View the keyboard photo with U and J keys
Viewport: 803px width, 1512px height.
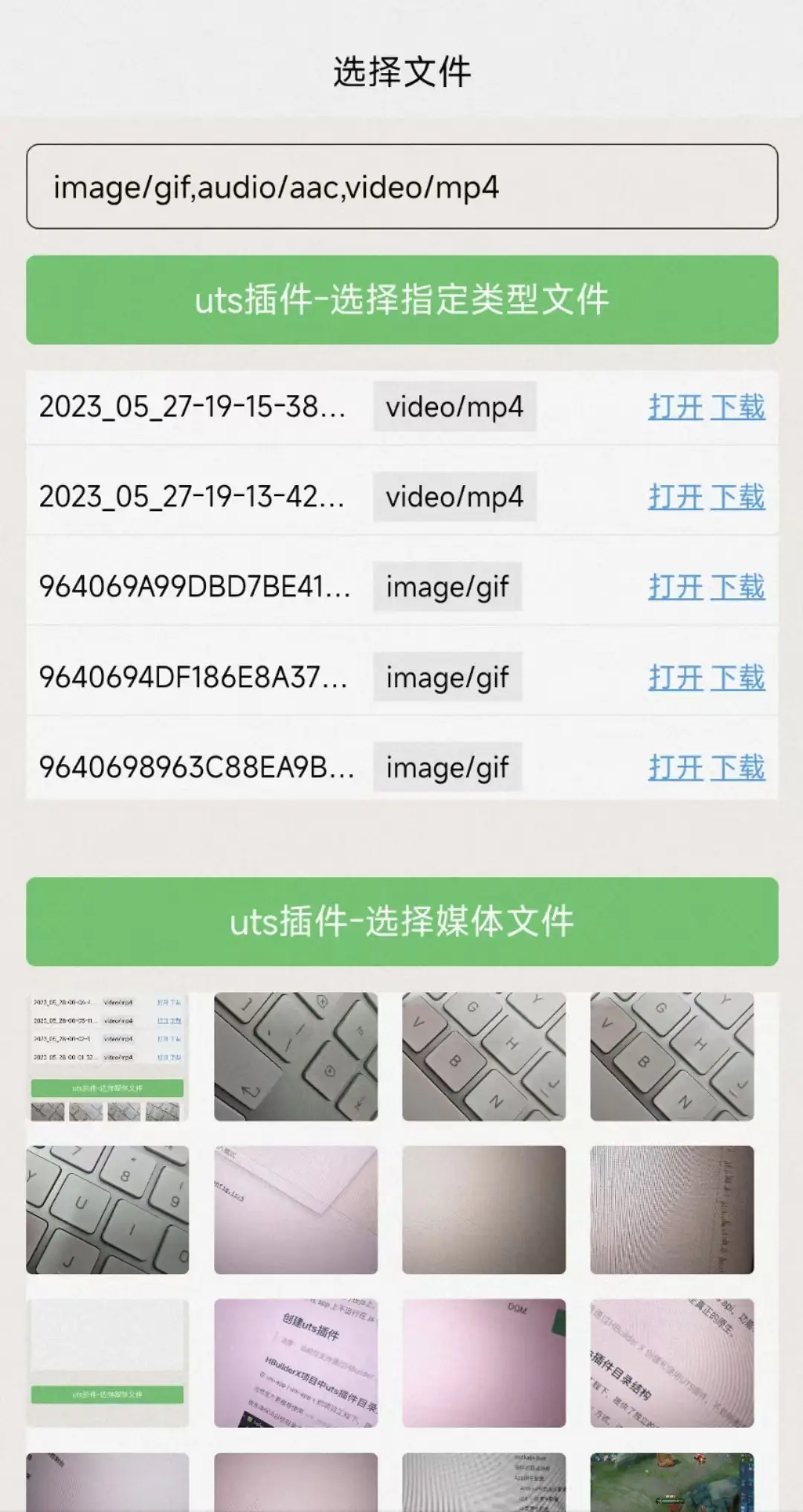click(107, 1209)
